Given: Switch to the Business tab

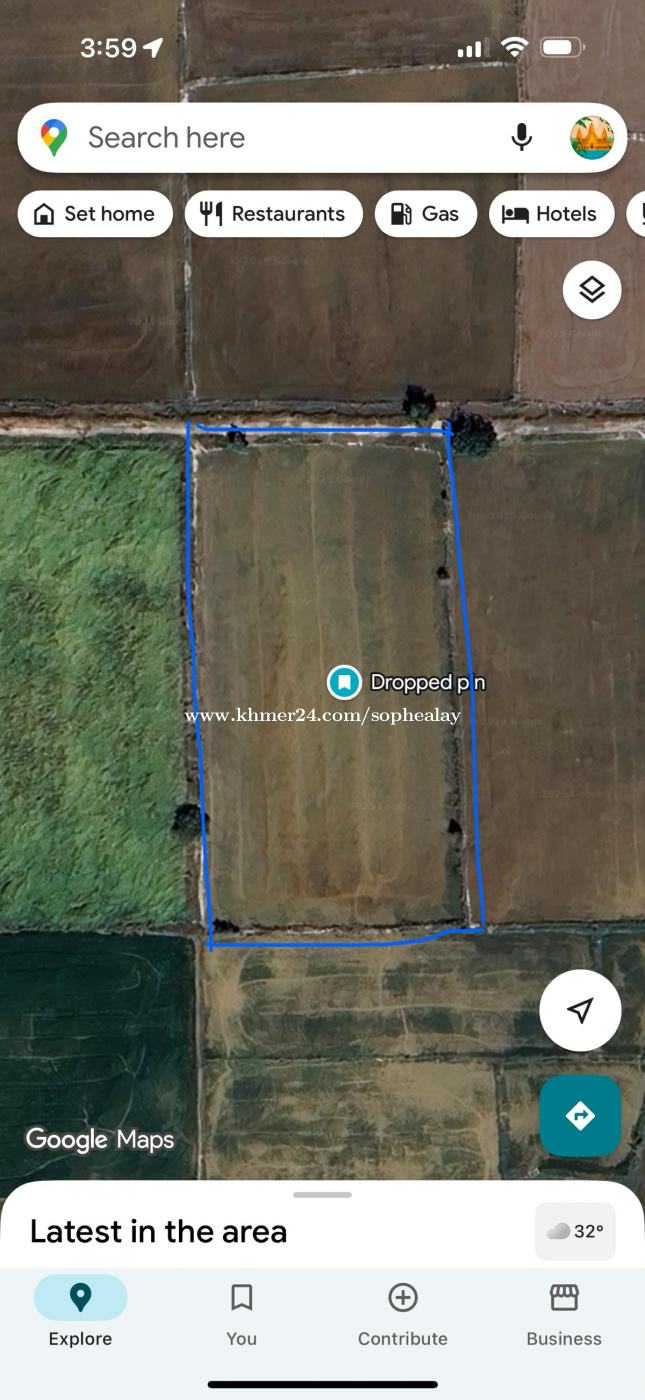Looking at the screenshot, I should (x=564, y=1312).
